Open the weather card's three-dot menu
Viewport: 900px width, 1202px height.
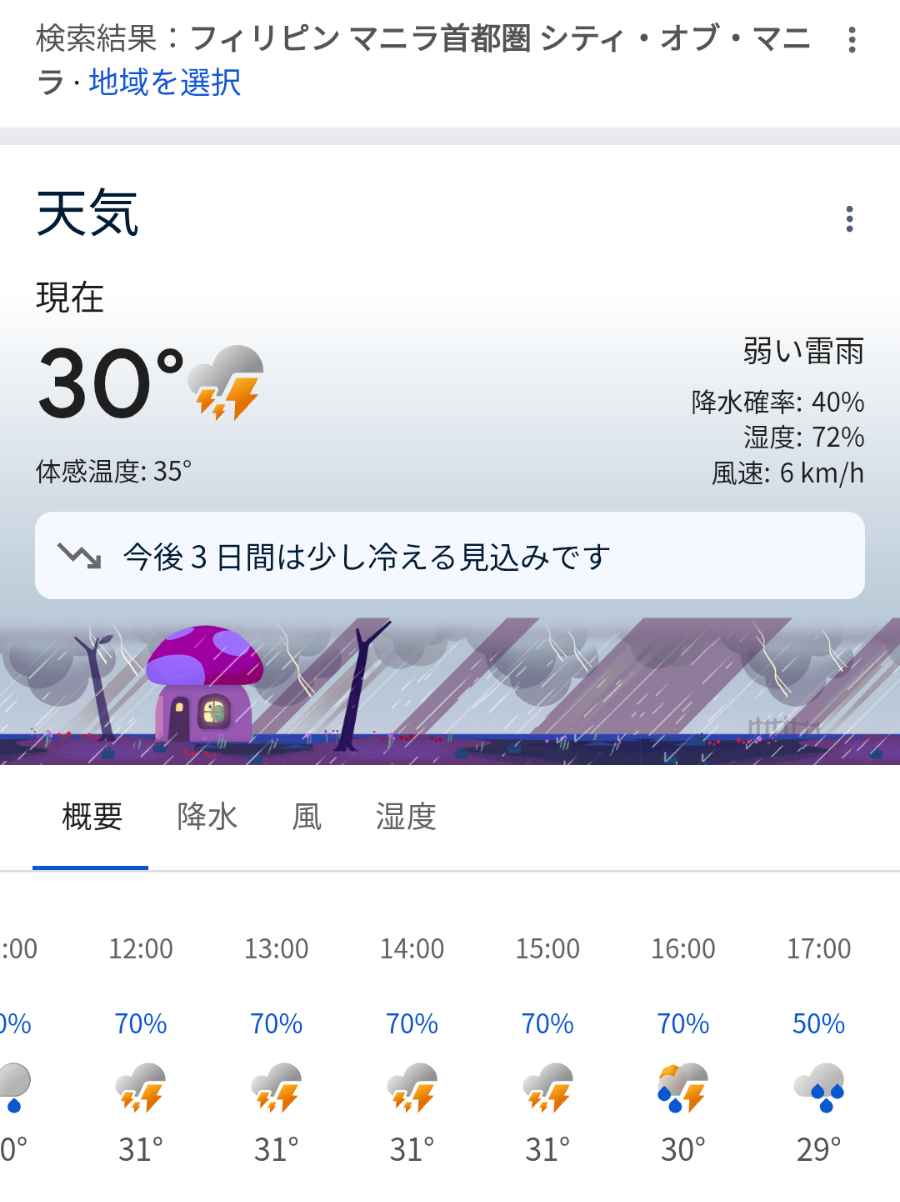coord(849,219)
